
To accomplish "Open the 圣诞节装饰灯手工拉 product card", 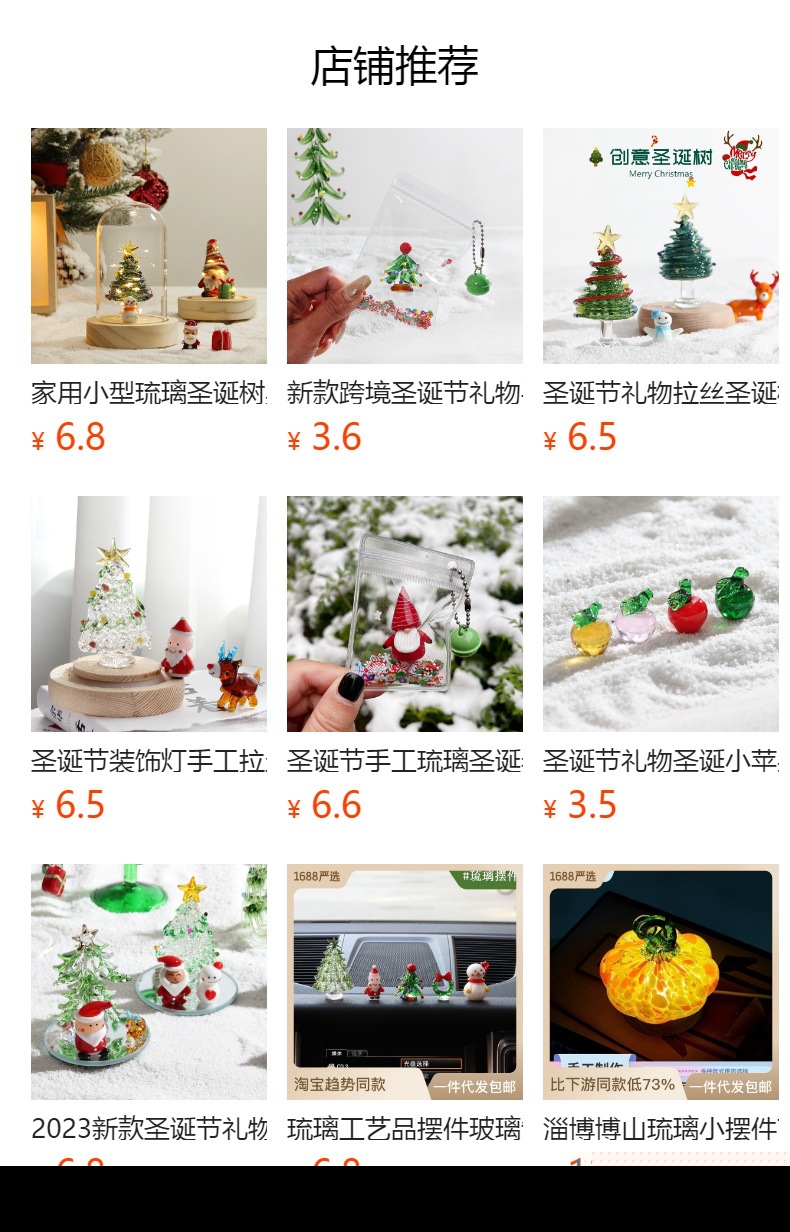I will coord(148,614).
